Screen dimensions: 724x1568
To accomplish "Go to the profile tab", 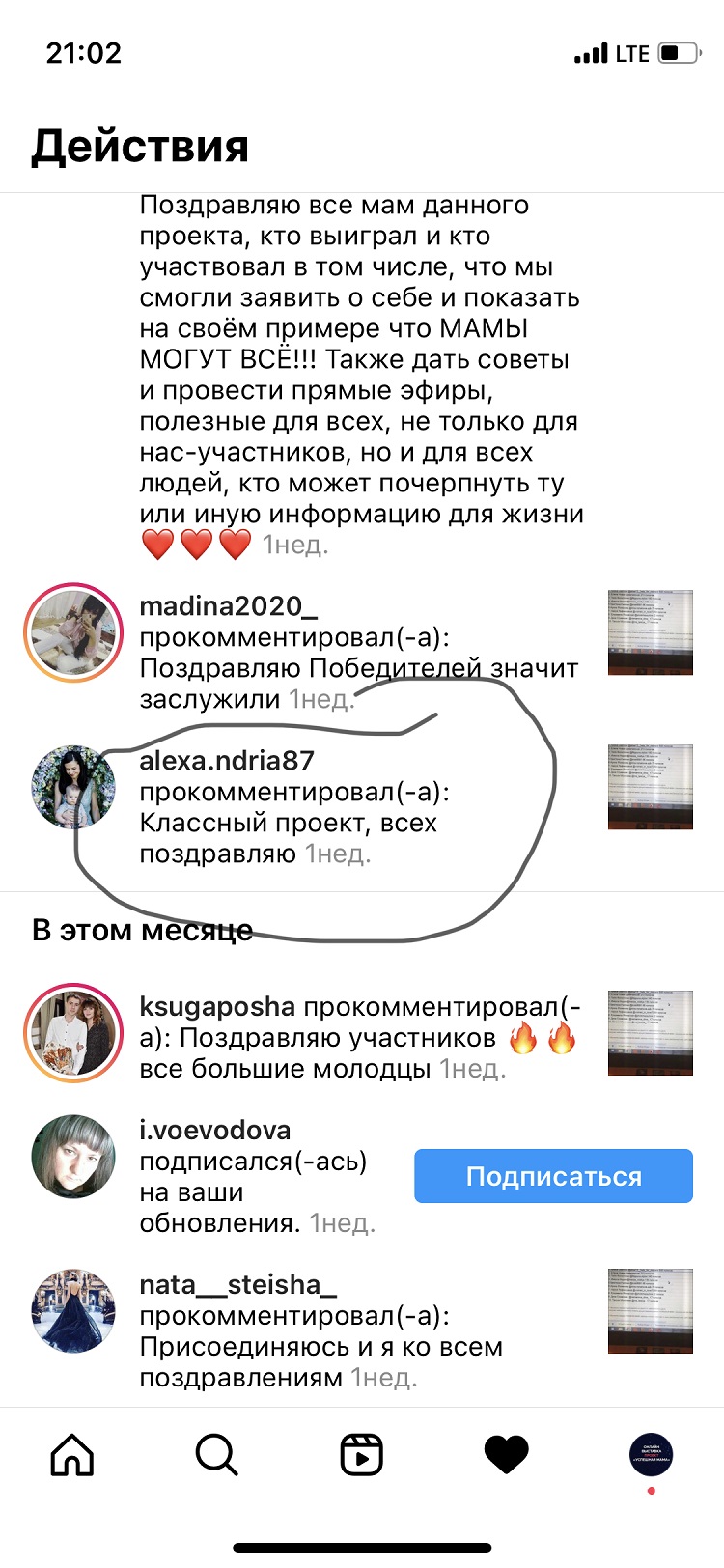I will click(651, 1455).
